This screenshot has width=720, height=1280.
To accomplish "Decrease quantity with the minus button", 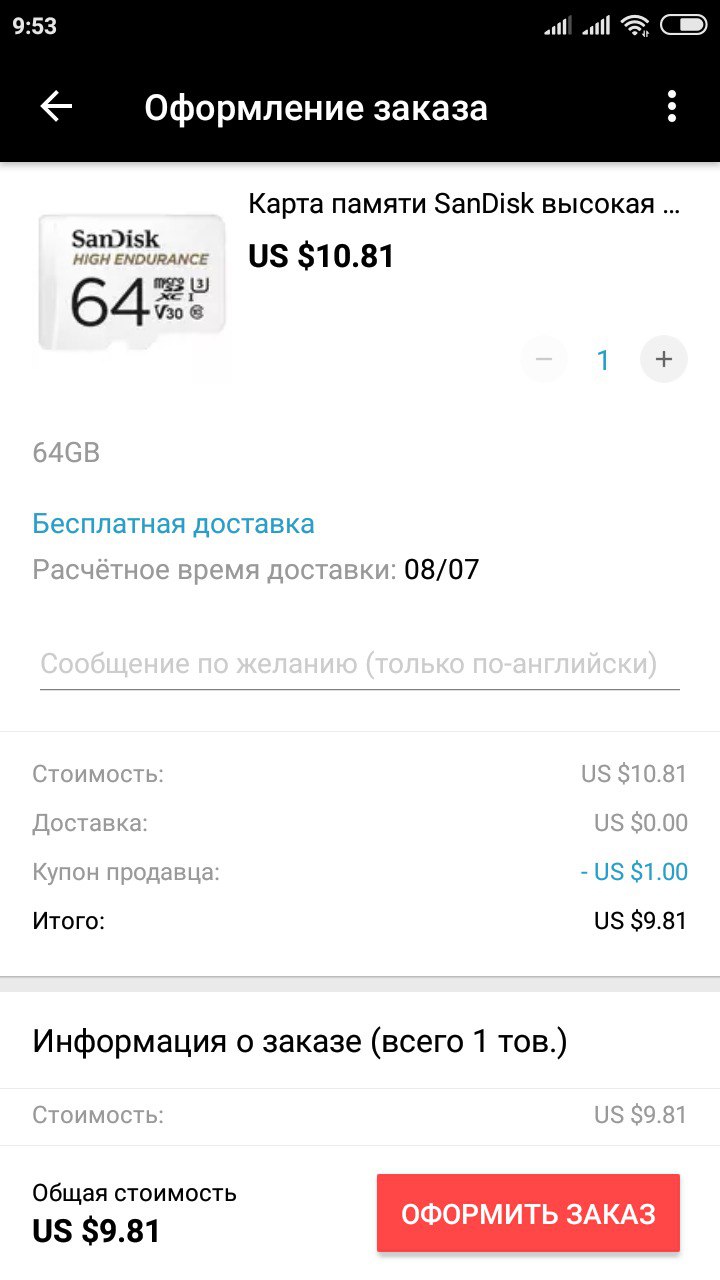I will pyautogui.click(x=544, y=359).
